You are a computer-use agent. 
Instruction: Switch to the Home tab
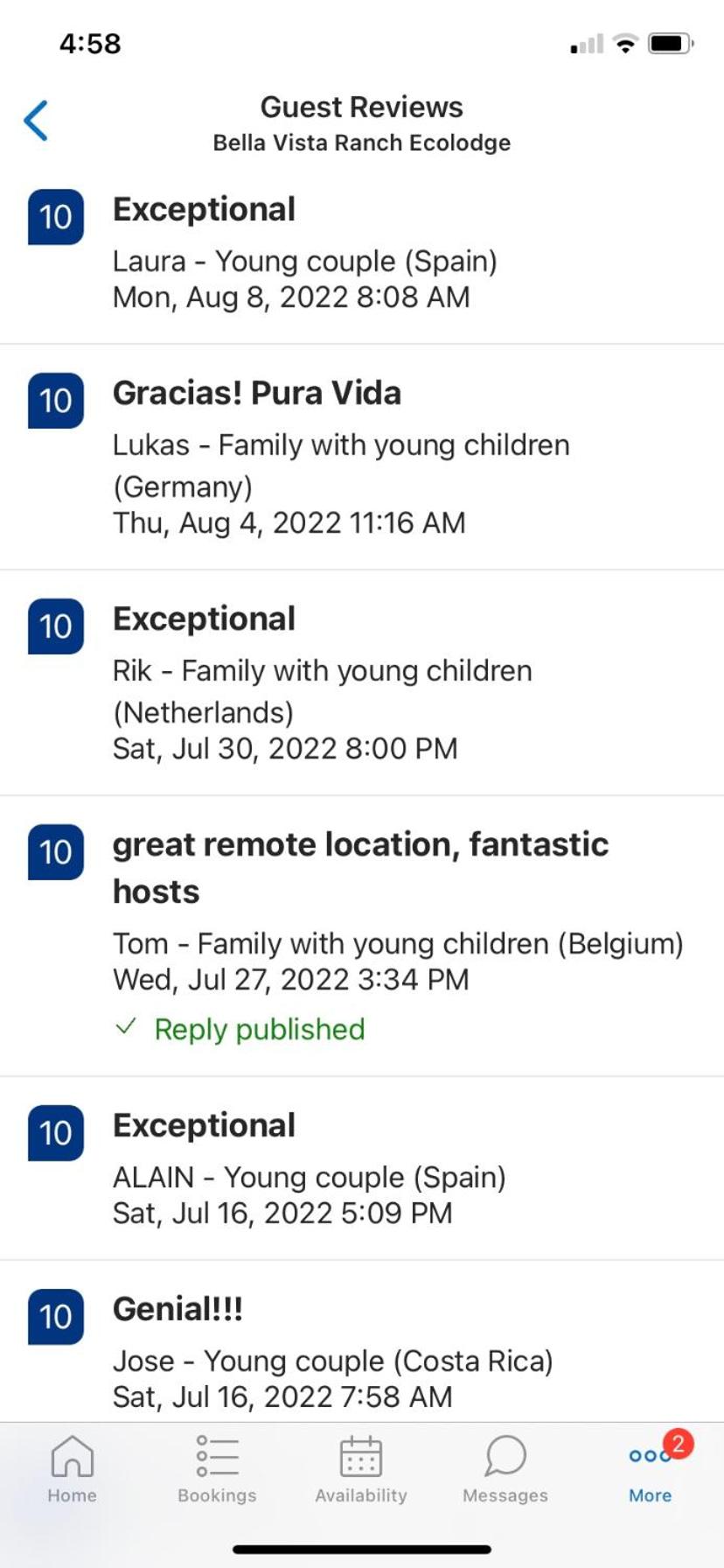(73, 1470)
